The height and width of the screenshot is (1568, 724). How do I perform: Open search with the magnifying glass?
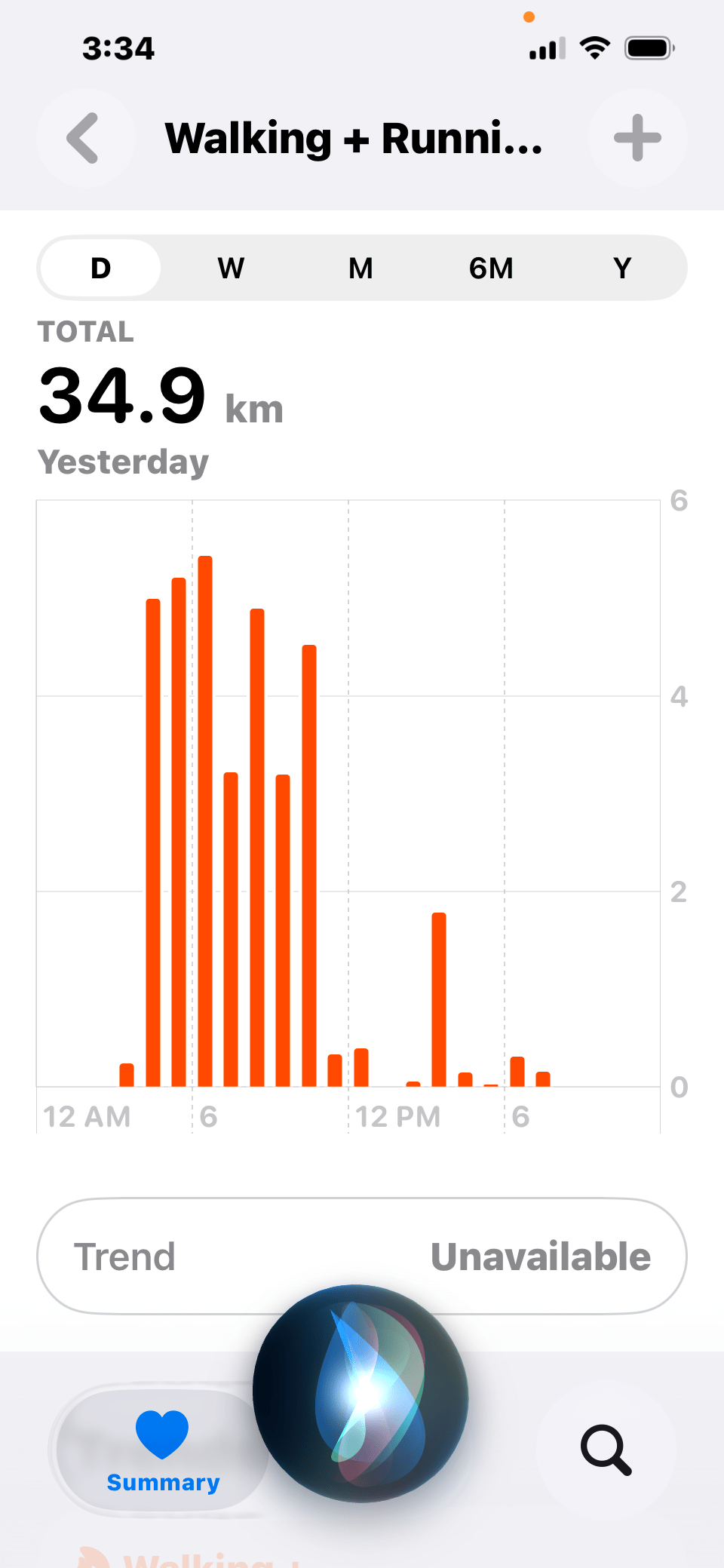click(606, 1450)
